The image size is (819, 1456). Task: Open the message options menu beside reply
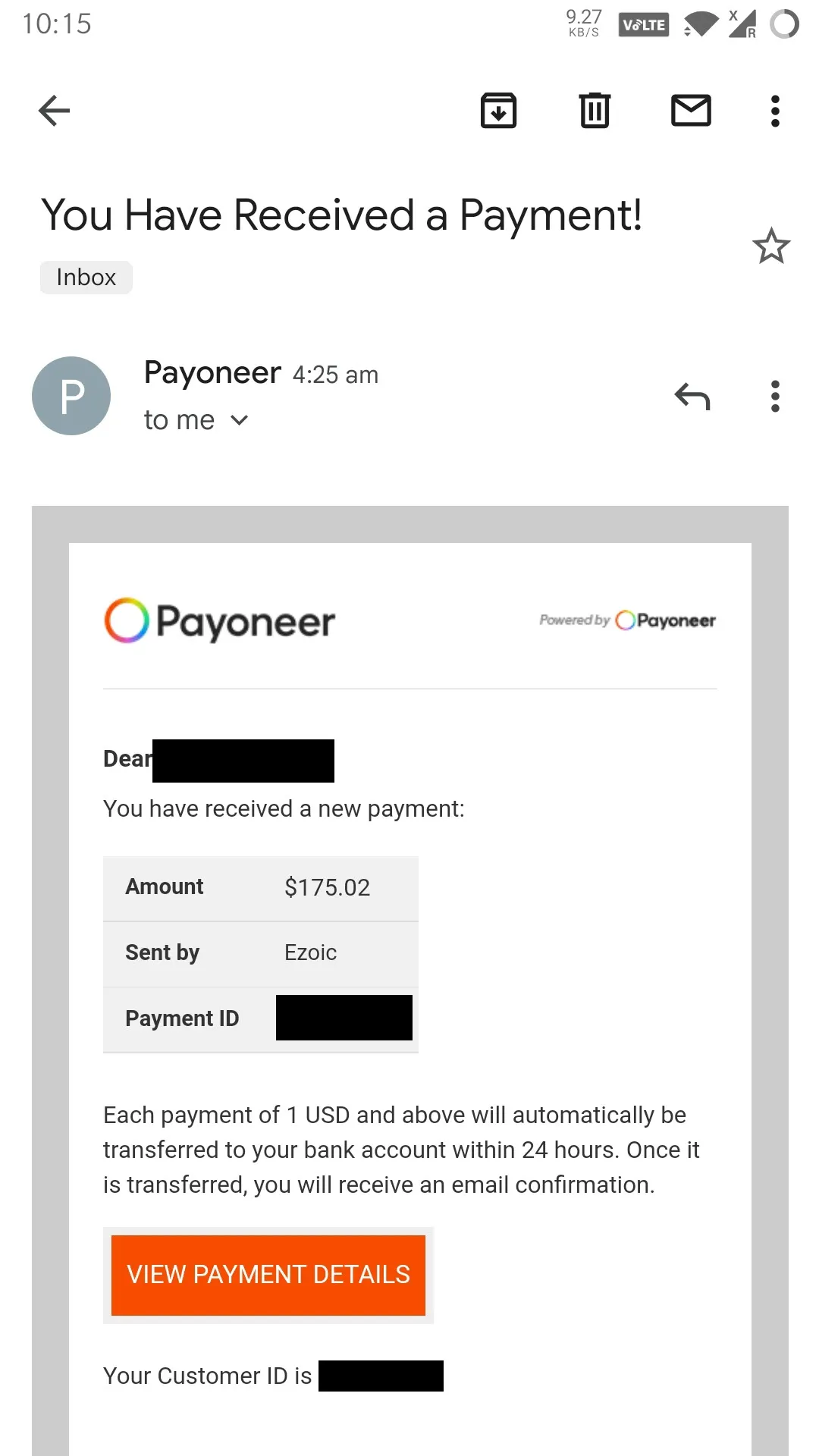pos(774,396)
